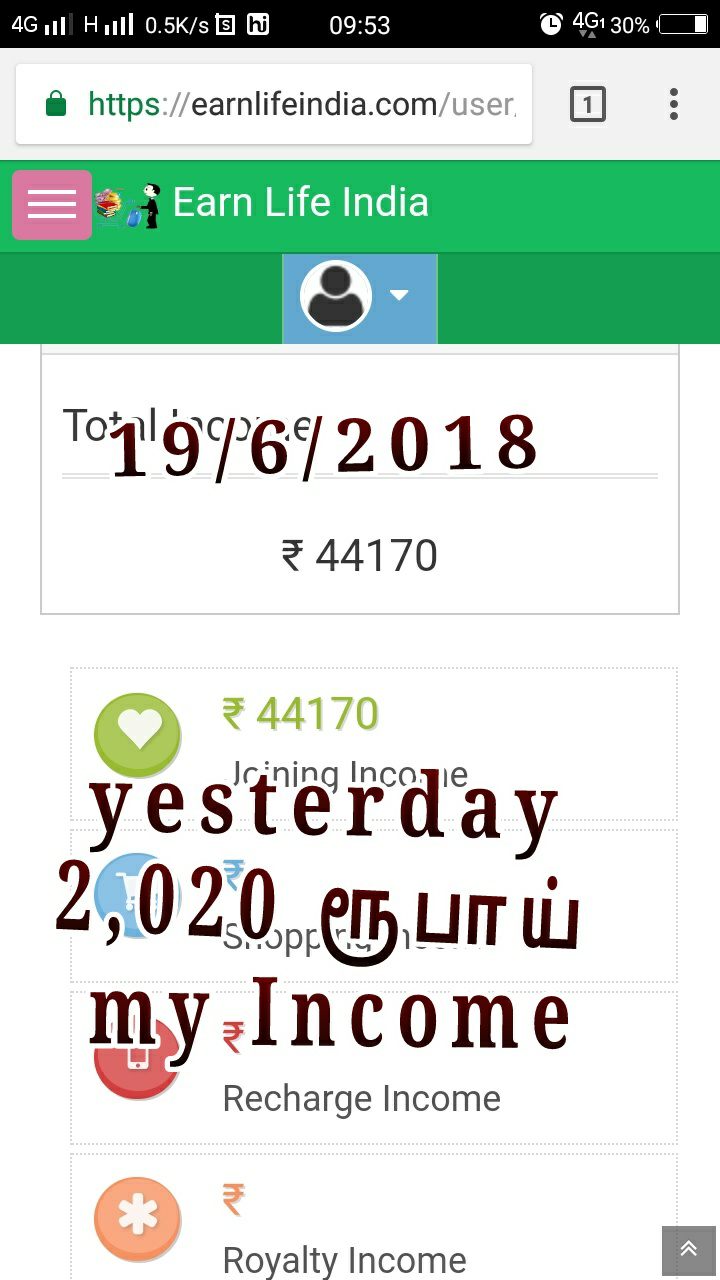Open the browser overflow menu

point(674,104)
